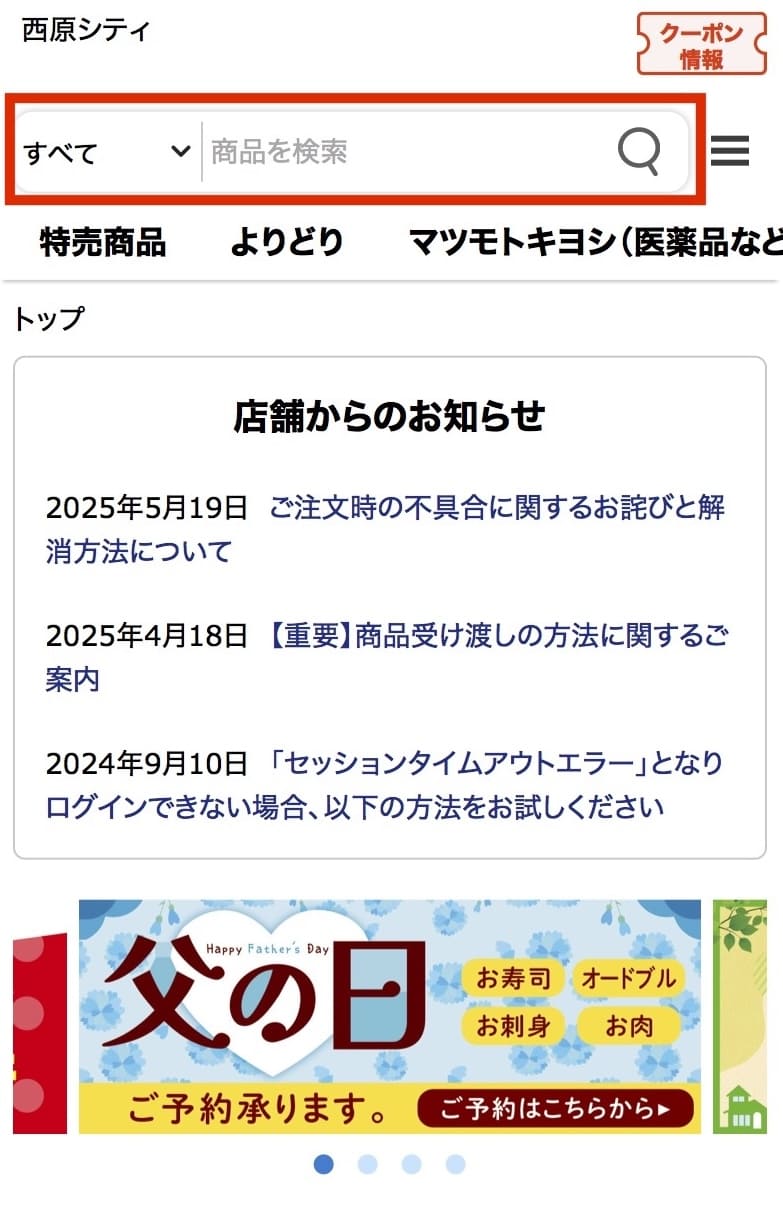Image resolution: width=783 pixels, height=1207 pixels.
Task: Open the 【重要】商品受け渡しの方法 notice
Action: point(497,636)
